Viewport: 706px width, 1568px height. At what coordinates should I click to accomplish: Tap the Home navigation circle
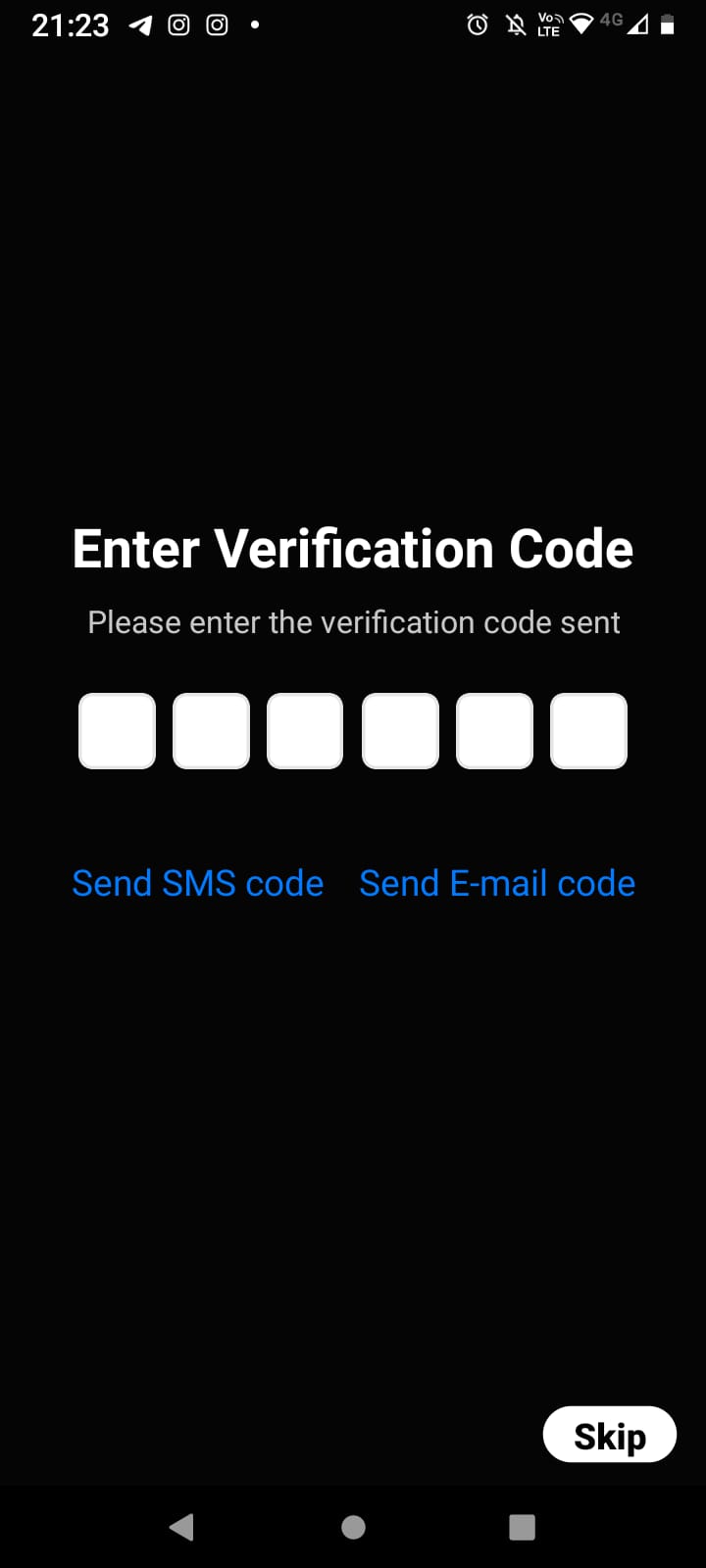point(353,1526)
